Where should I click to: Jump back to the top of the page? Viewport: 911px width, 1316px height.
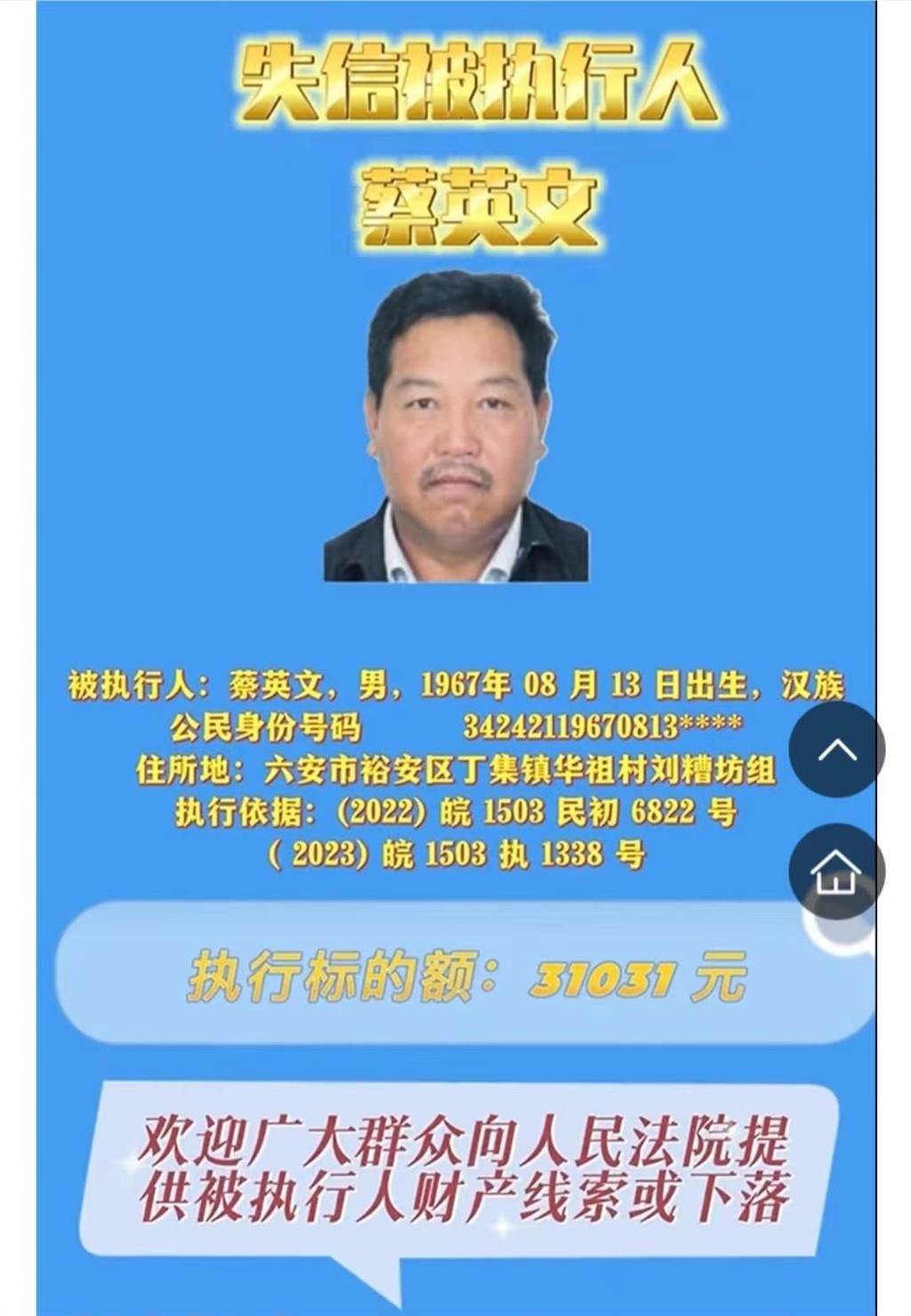(x=836, y=750)
